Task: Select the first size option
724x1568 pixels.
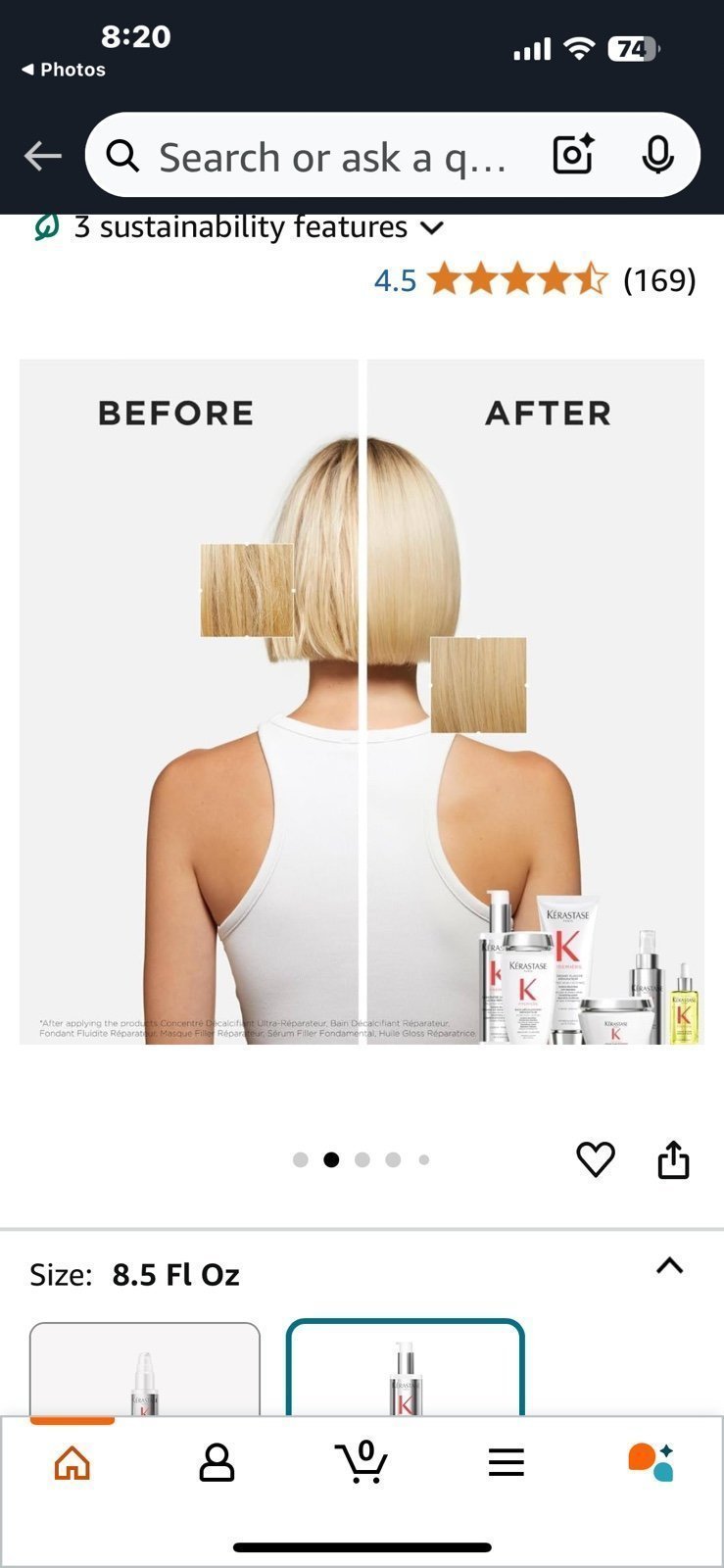Action: pos(145,1369)
